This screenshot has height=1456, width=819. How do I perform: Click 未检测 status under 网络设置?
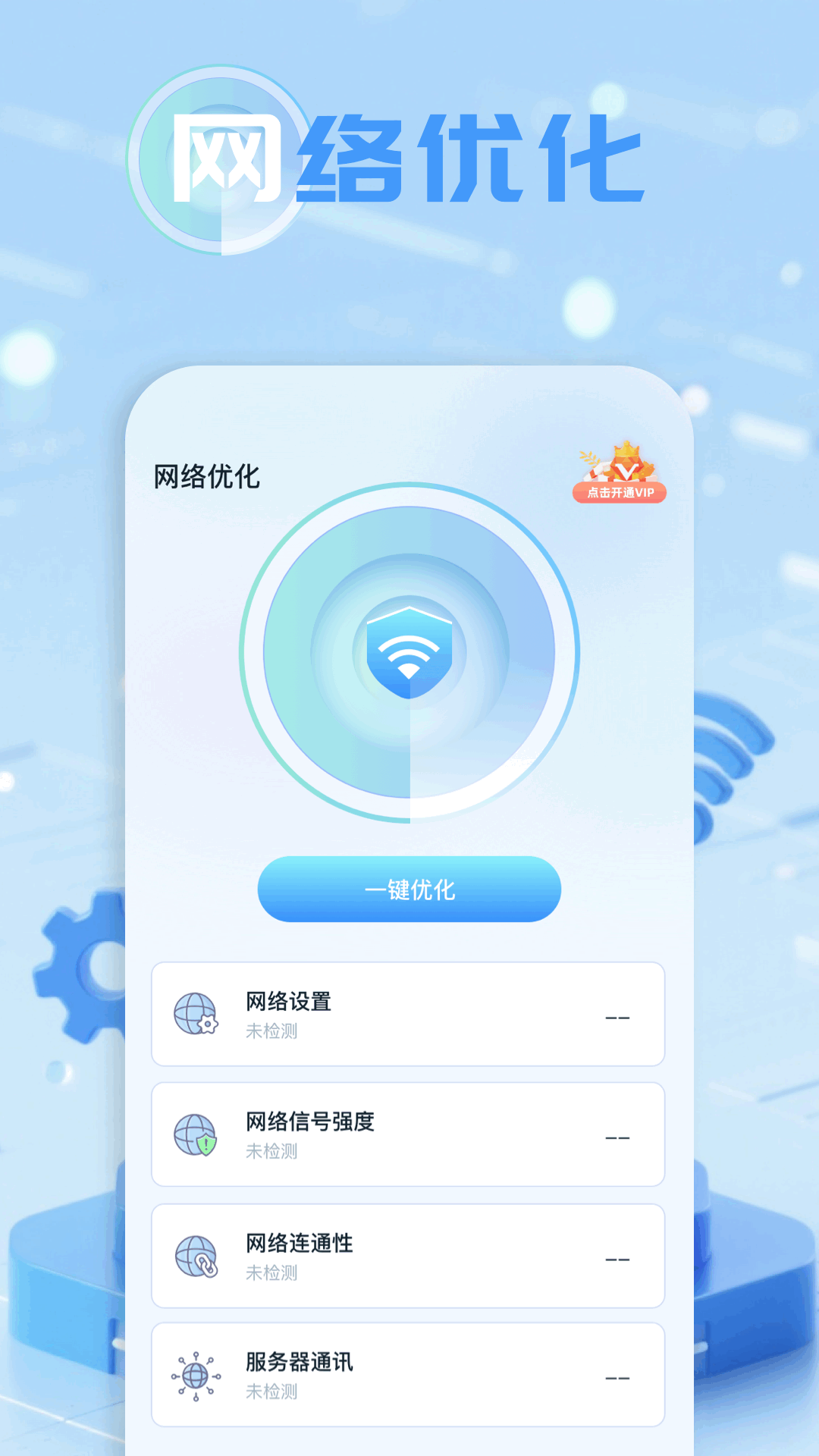(270, 1031)
